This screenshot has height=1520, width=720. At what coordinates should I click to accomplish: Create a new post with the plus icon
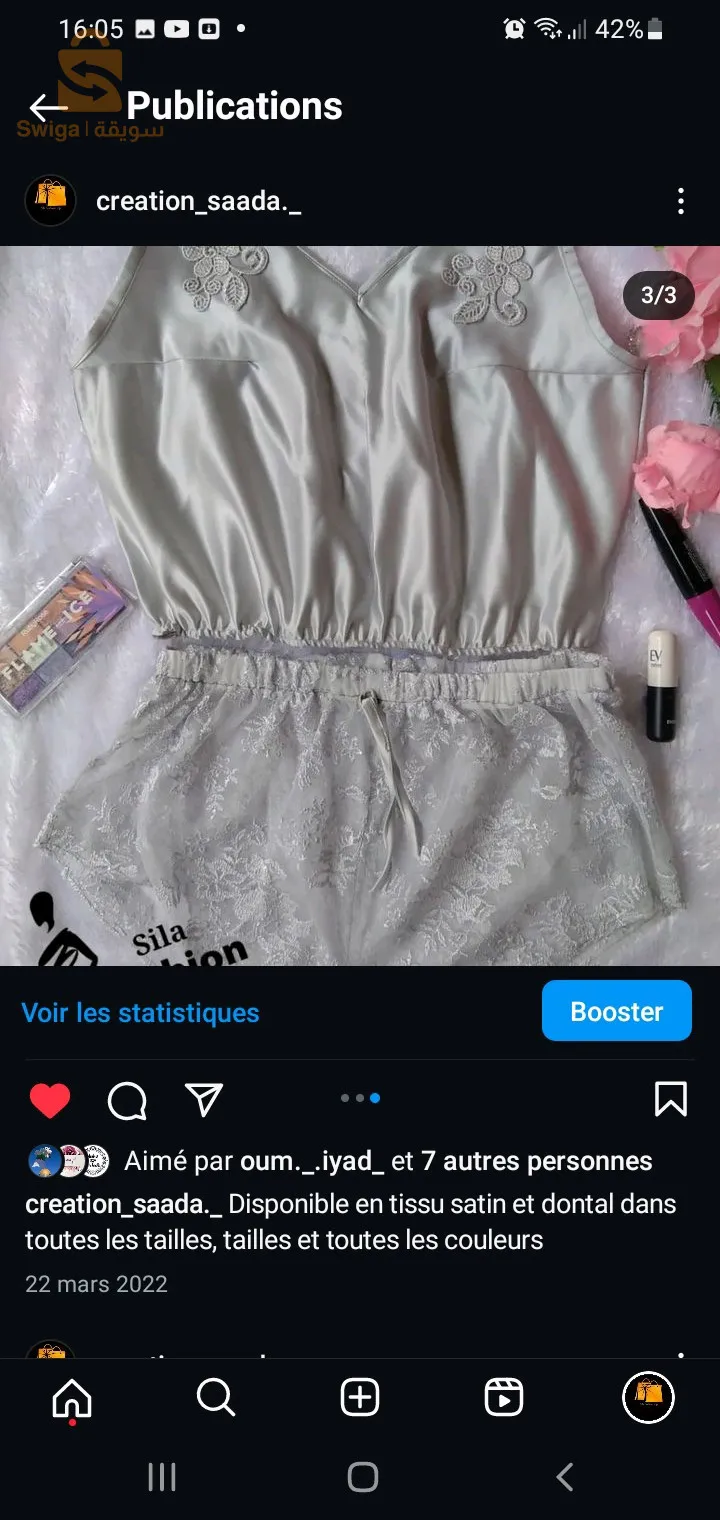pos(360,1397)
